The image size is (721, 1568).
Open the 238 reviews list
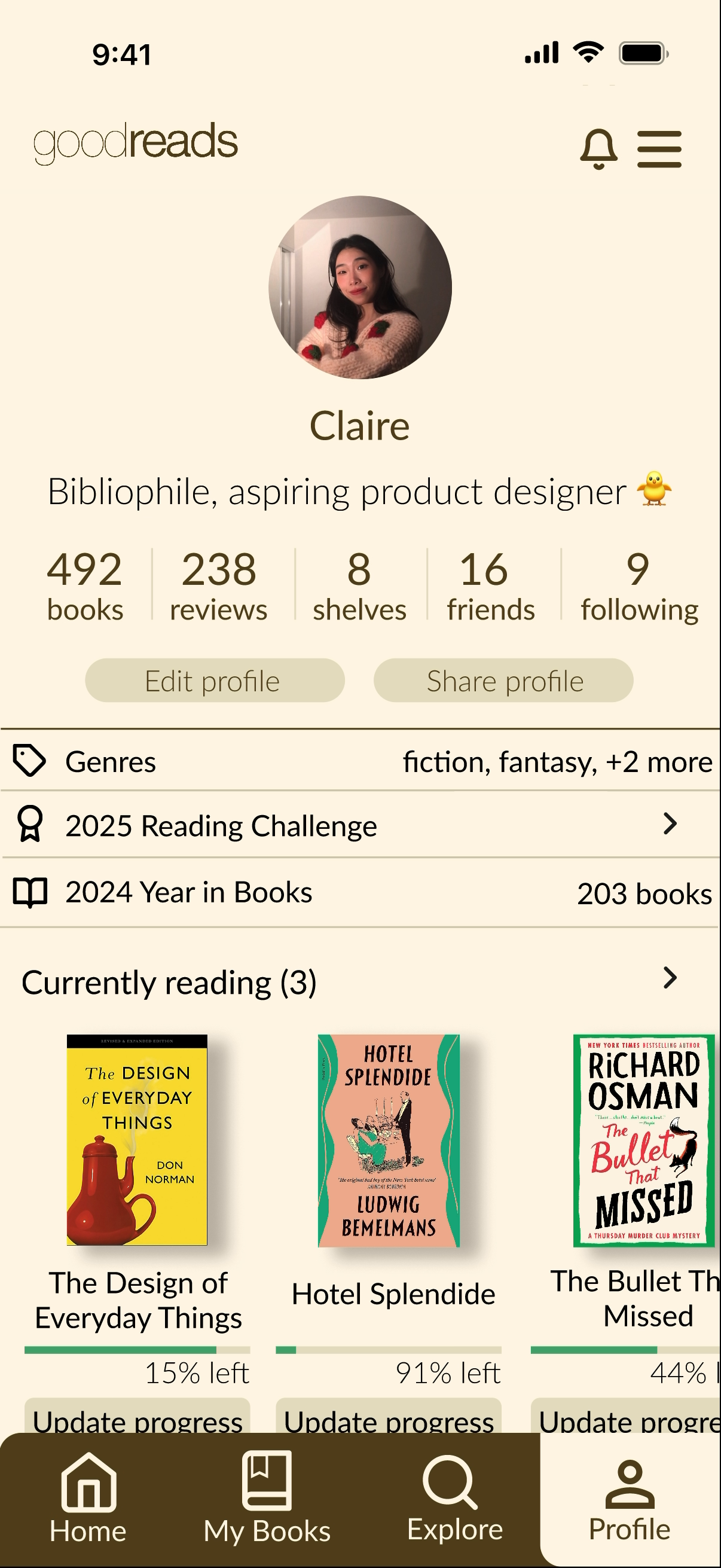(x=219, y=585)
